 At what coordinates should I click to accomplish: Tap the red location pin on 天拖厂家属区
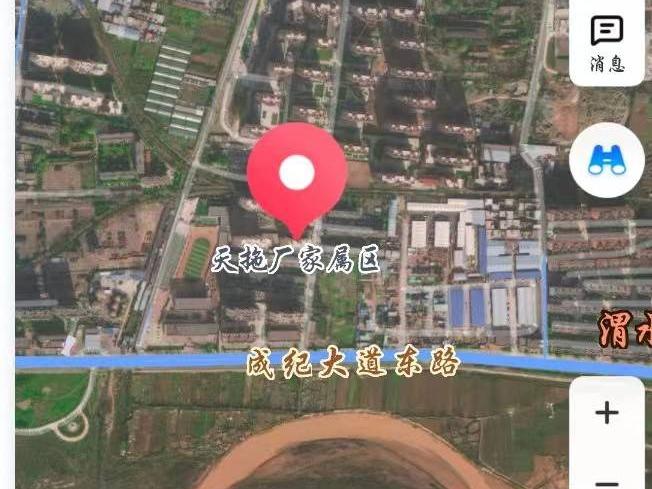297,175
